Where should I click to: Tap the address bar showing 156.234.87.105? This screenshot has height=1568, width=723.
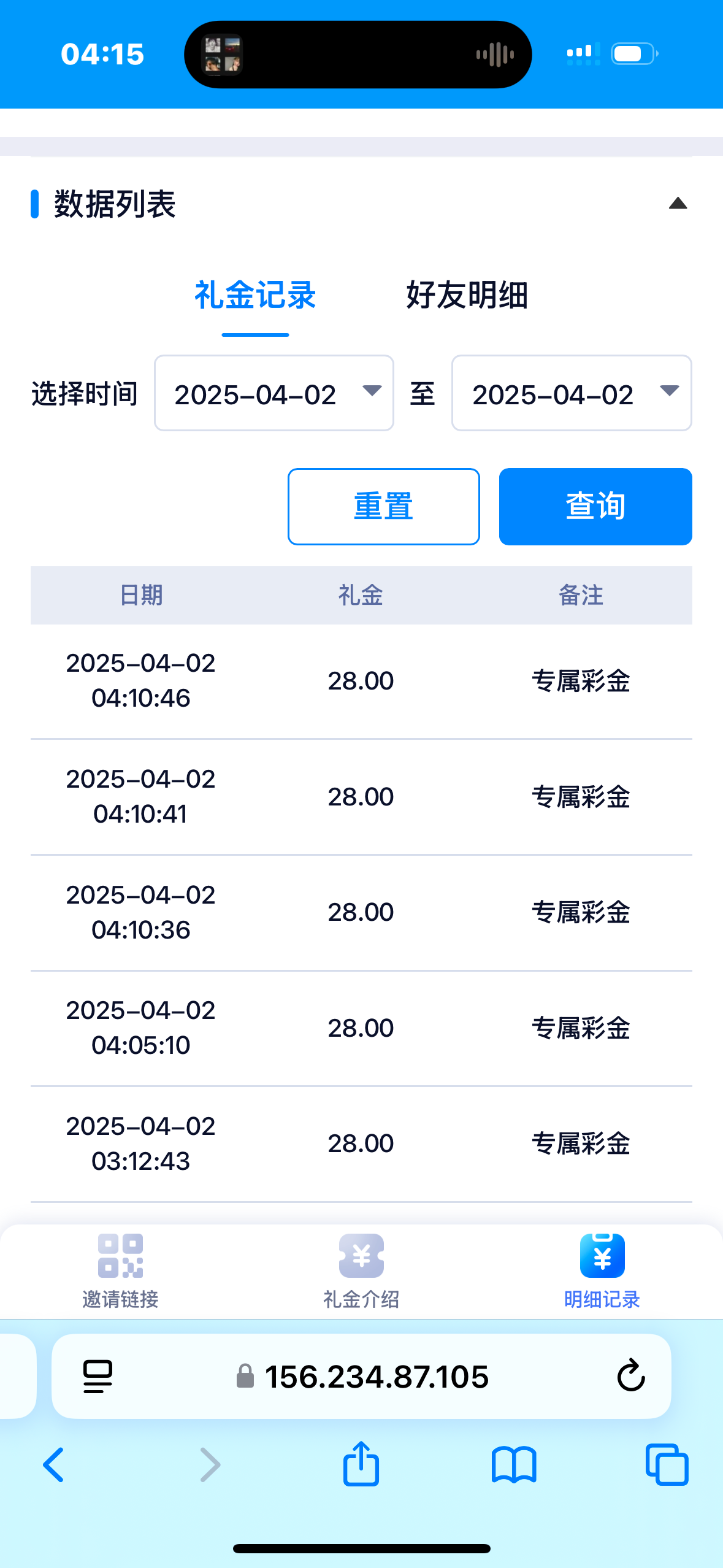[x=361, y=1376]
